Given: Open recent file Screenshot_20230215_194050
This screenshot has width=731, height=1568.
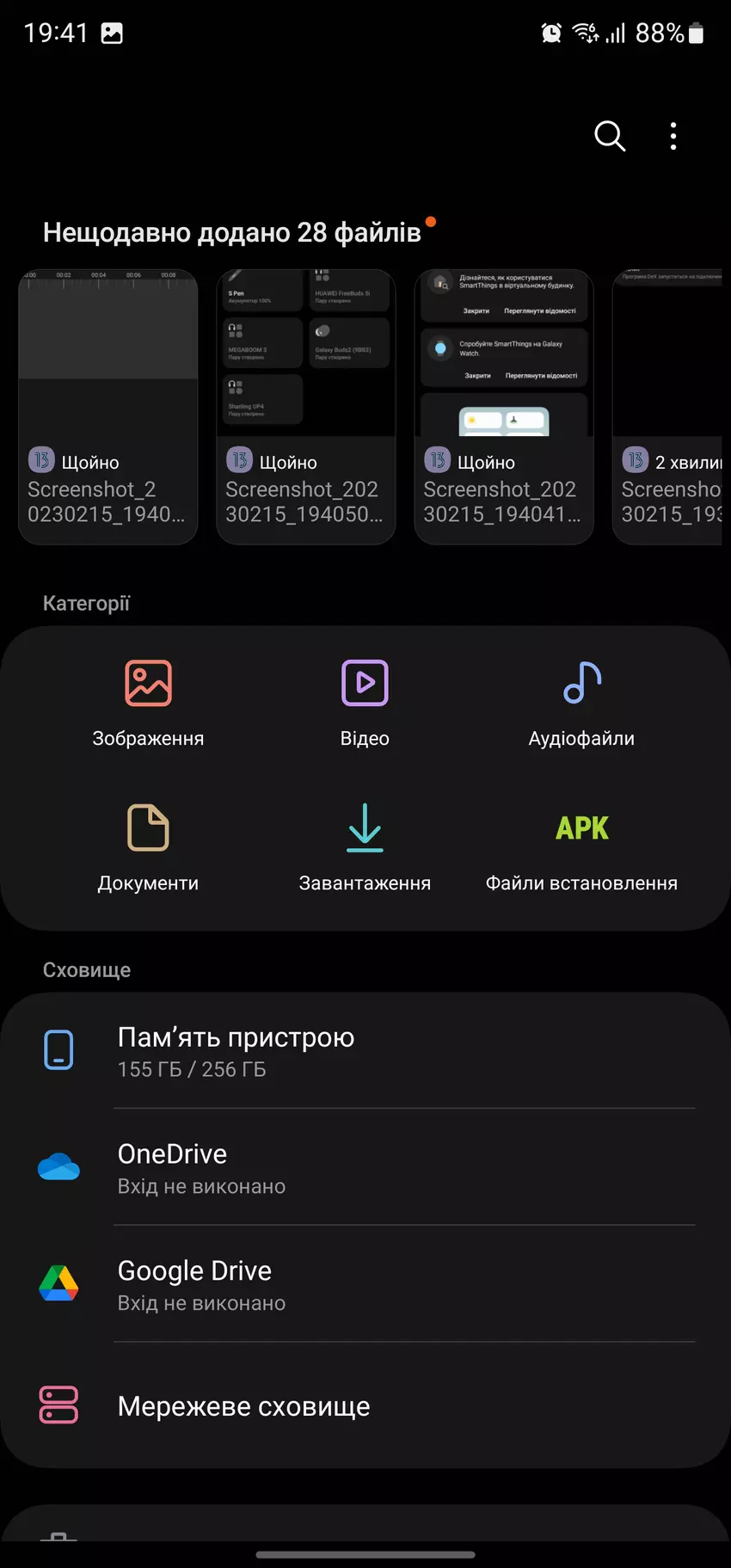Looking at the screenshot, I should point(306,407).
